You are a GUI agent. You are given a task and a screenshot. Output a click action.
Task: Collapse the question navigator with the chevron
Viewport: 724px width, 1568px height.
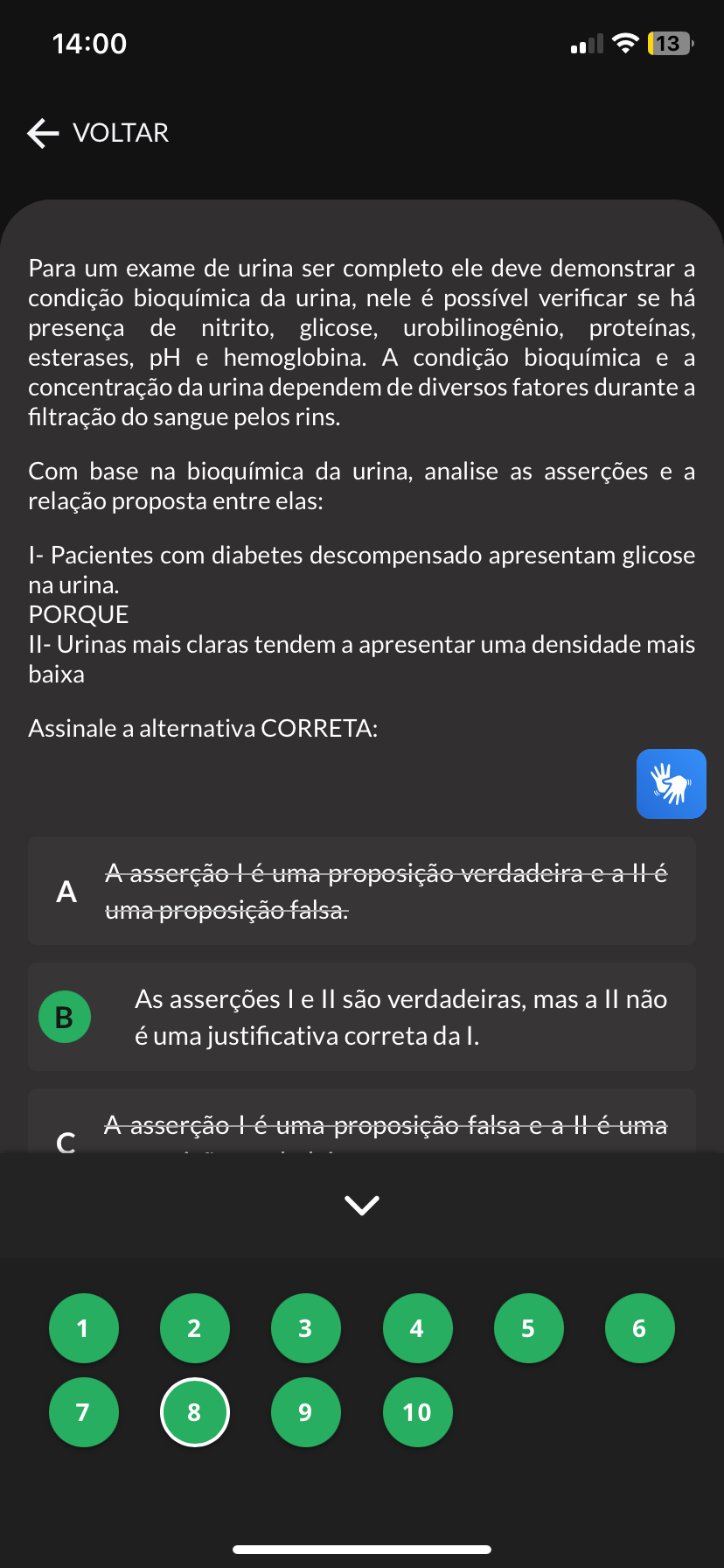tap(362, 1205)
